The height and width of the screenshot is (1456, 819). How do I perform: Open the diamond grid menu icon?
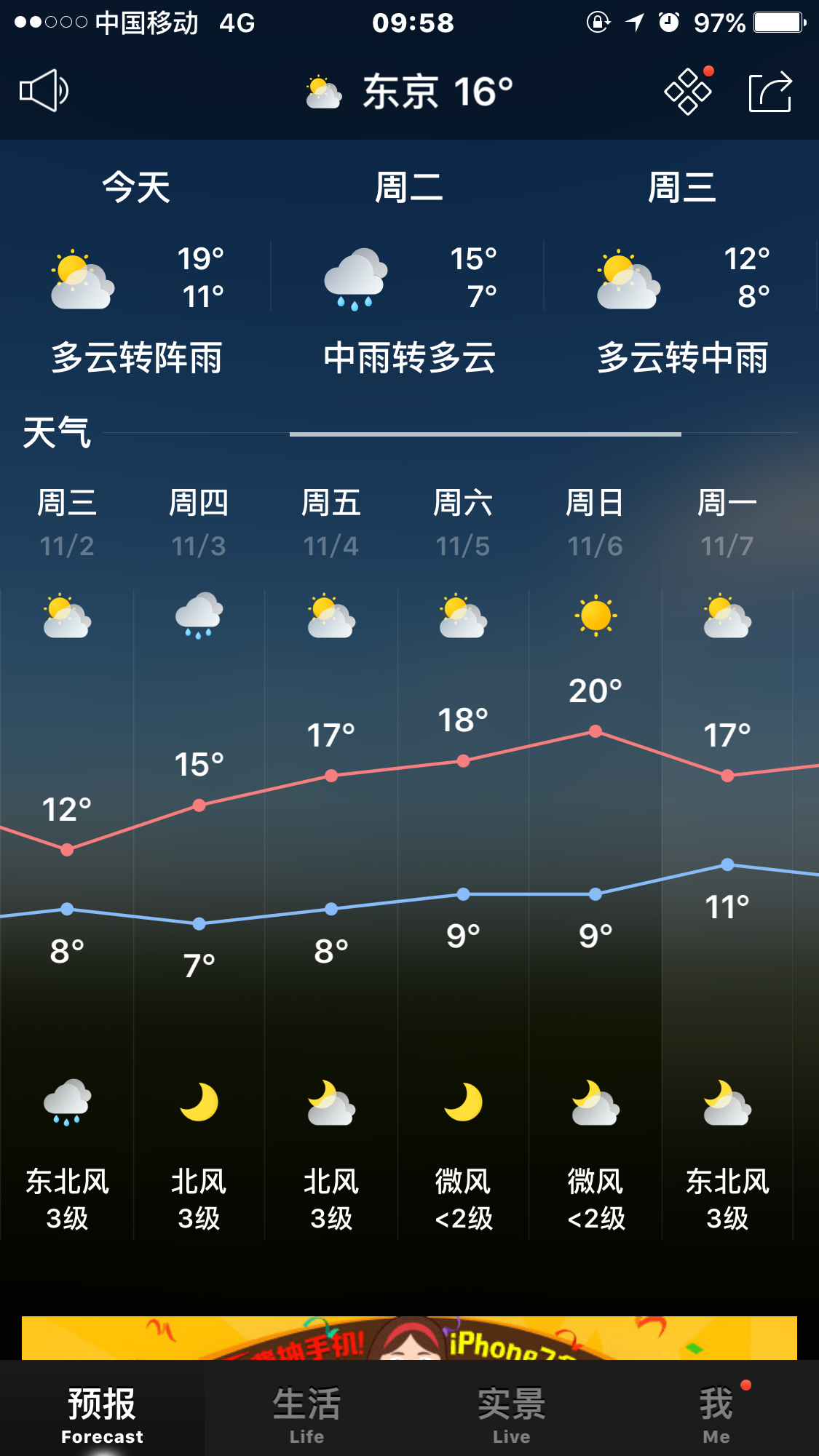(688, 92)
